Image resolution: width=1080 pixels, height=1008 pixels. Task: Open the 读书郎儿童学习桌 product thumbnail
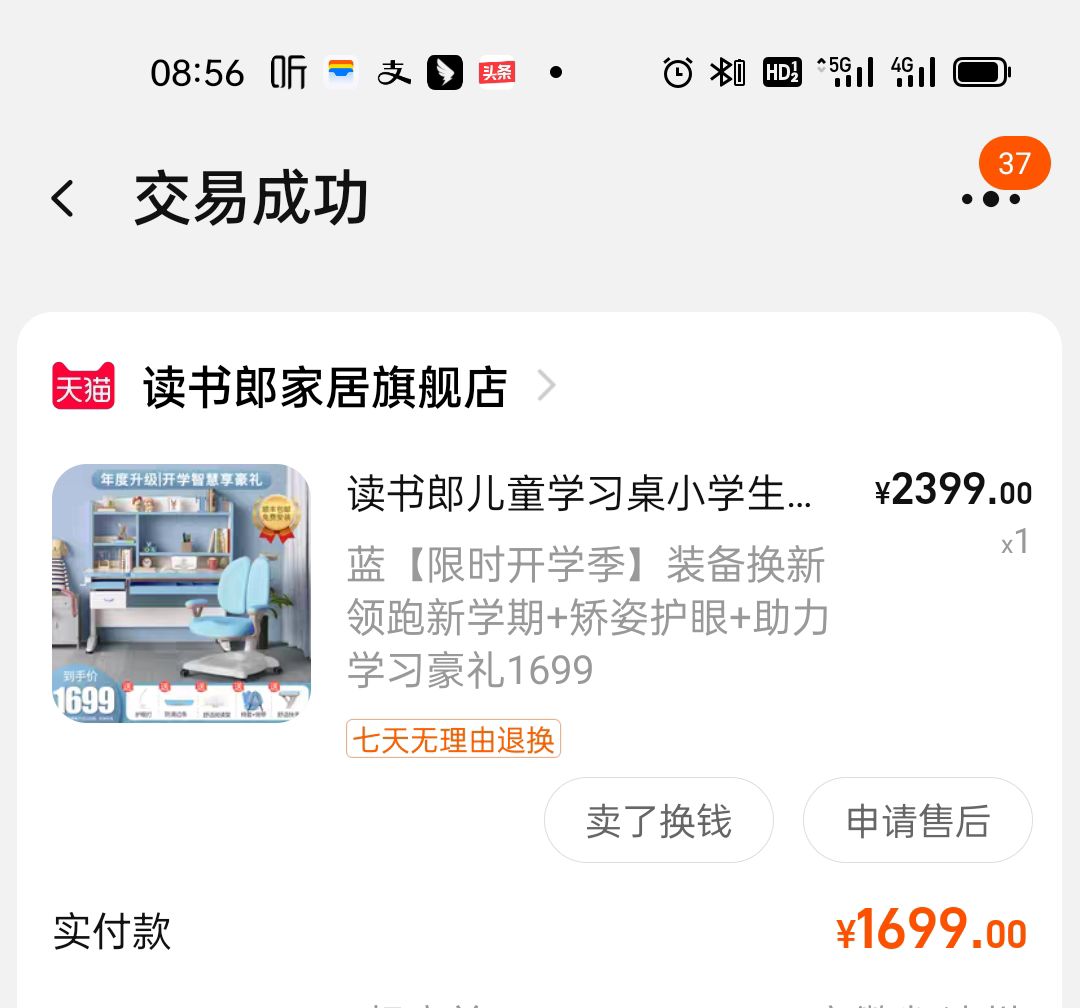(181, 593)
